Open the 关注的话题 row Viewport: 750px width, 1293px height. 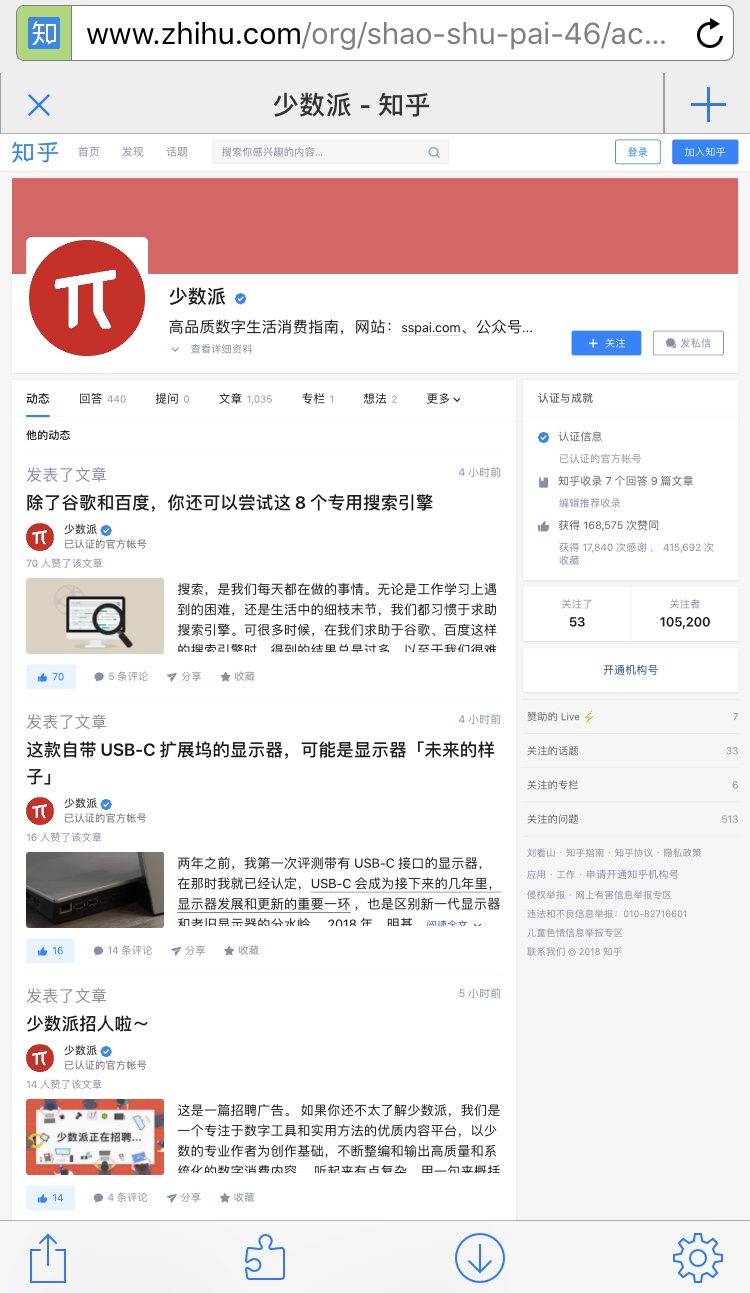[631, 751]
